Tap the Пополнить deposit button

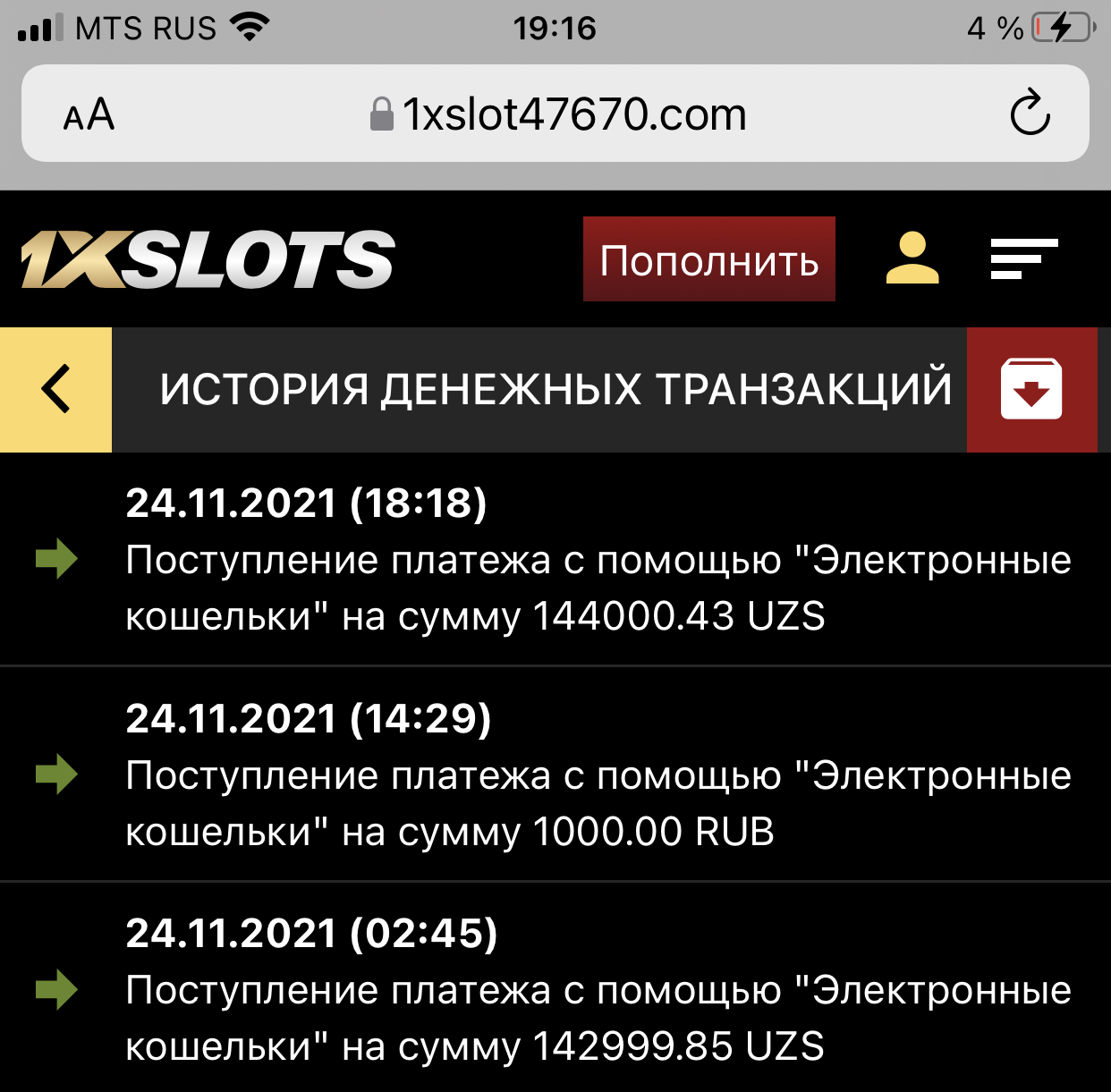point(708,259)
